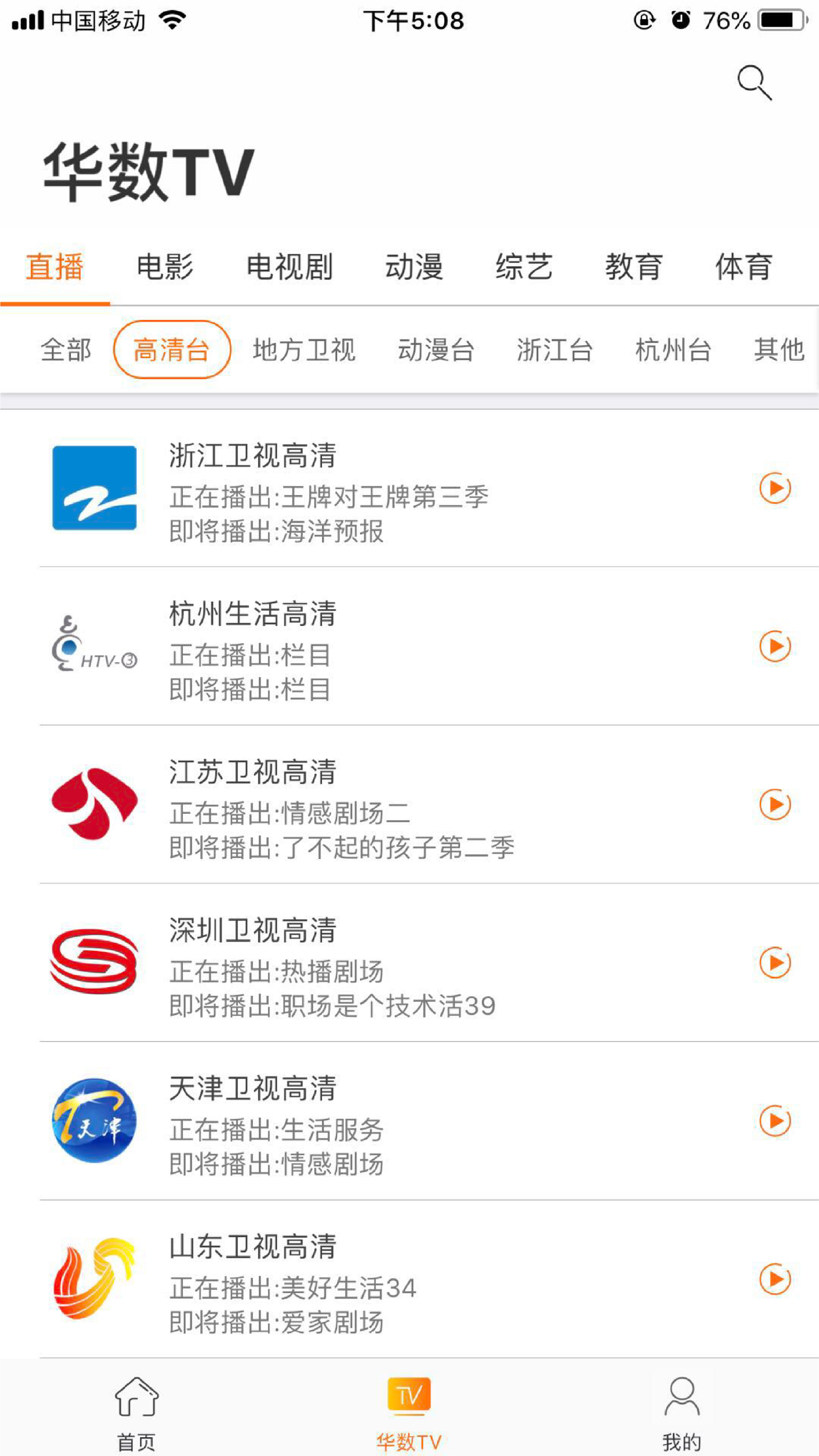Choose the 浙江台 channel filter

click(554, 349)
